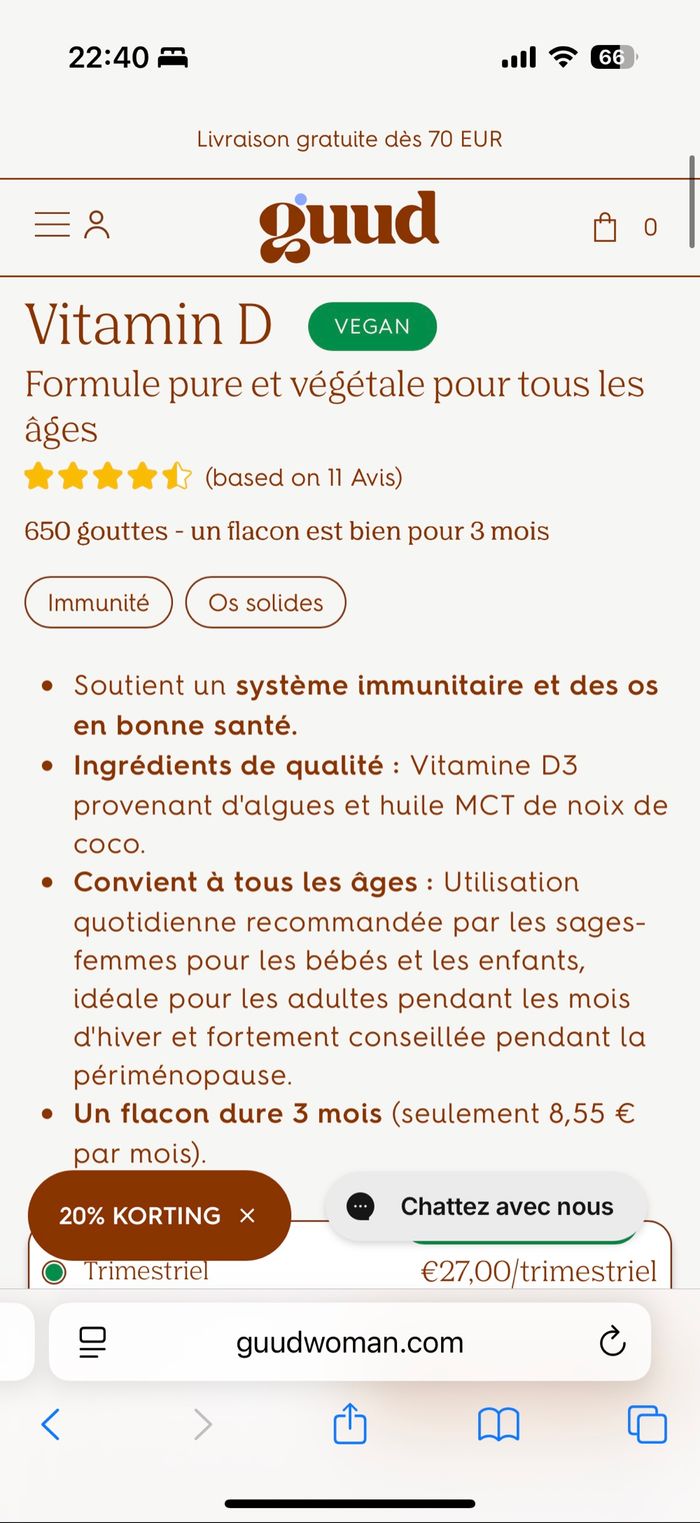700x1523 pixels.
Task: Share this page
Action: tap(350, 1423)
